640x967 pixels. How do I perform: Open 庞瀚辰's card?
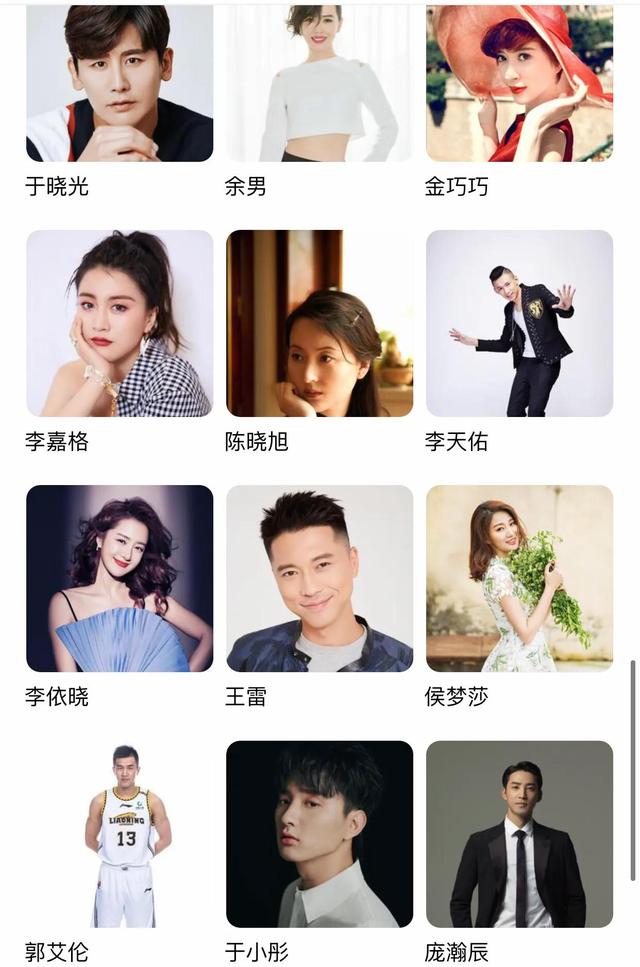[519, 833]
